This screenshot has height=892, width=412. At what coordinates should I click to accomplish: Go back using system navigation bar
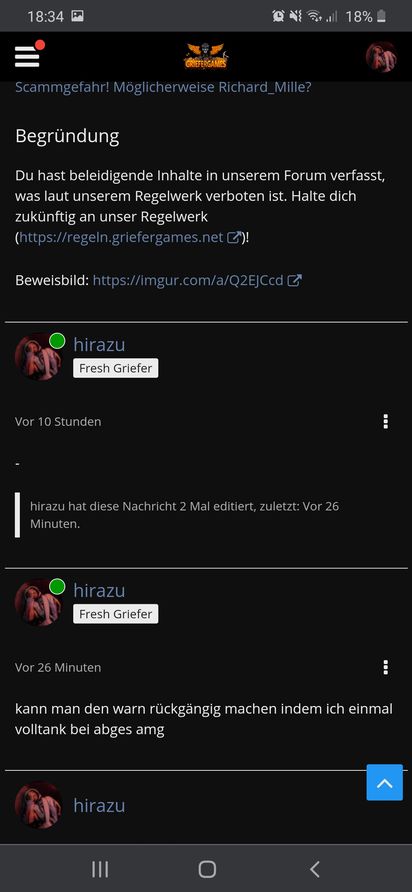tap(315, 869)
